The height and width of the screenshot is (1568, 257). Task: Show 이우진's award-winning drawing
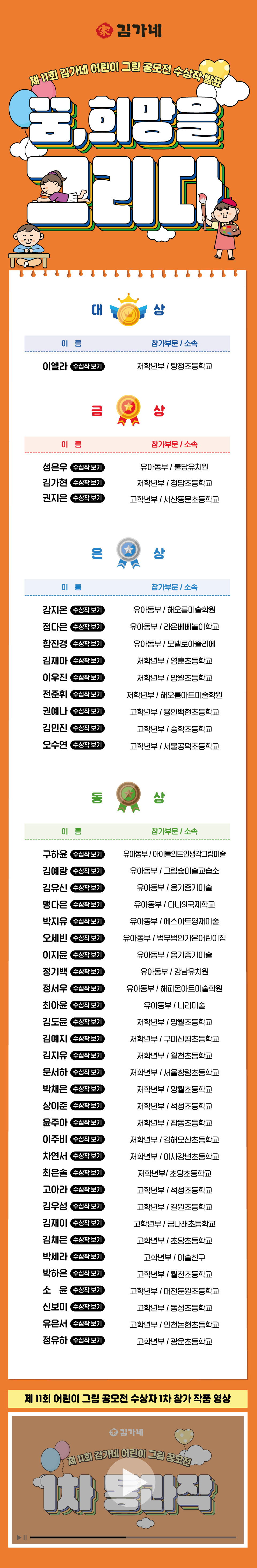(x=88, y=678)
